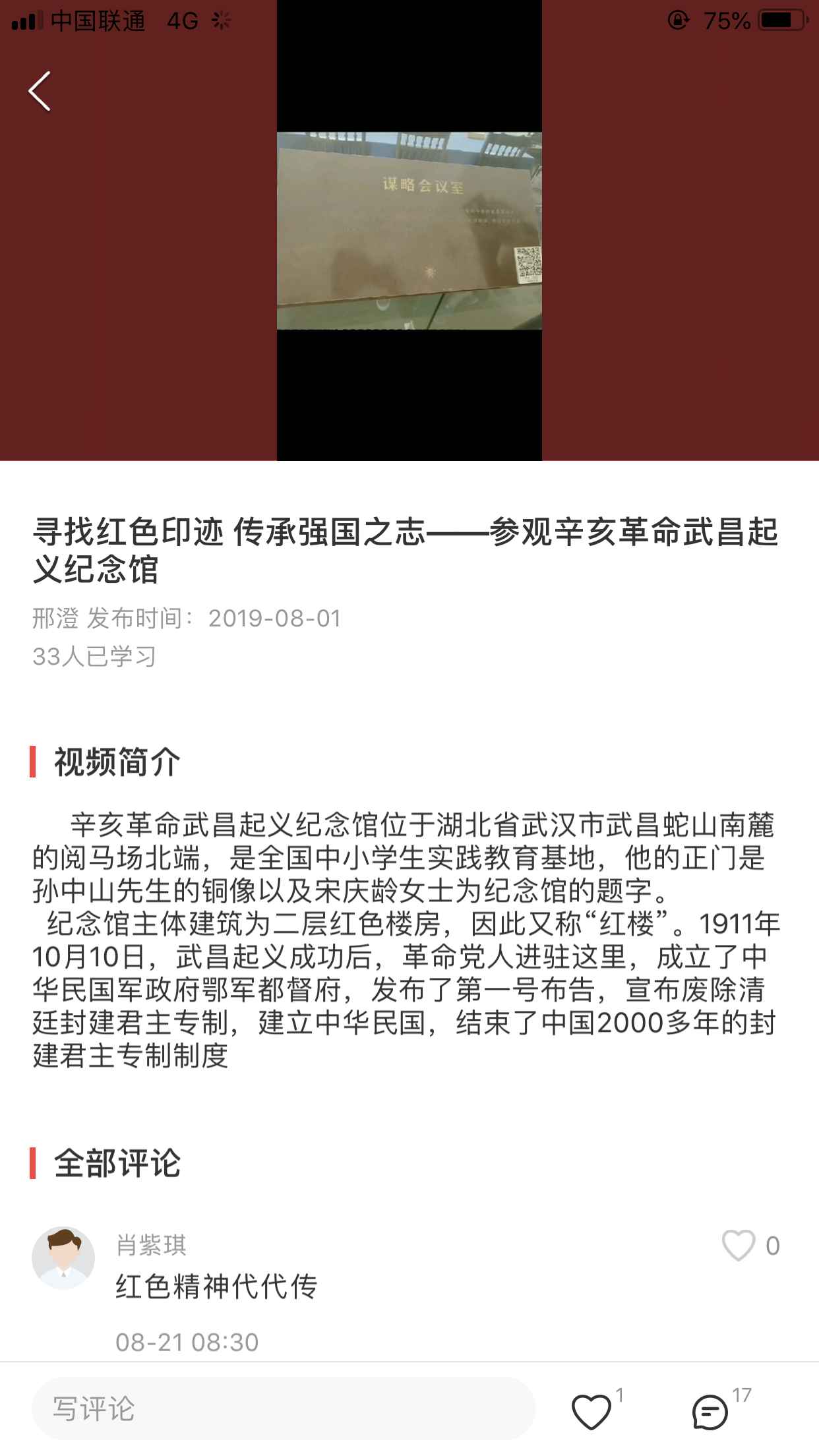This screenshot has width=819, height=1456.
Task: Tap the video player to play
Action: (x=409, y=231)
